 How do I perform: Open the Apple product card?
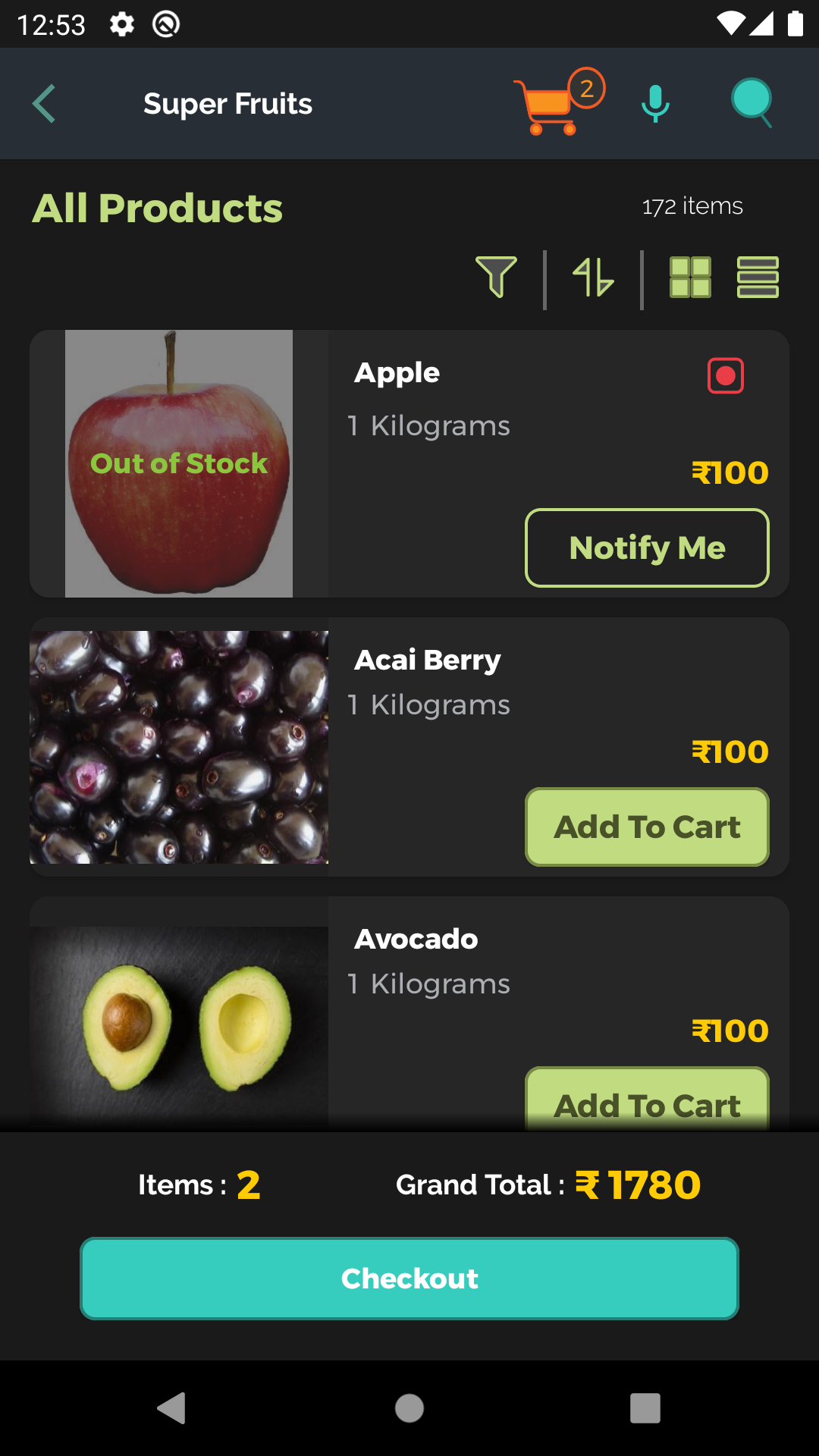(x=179, y=463)
